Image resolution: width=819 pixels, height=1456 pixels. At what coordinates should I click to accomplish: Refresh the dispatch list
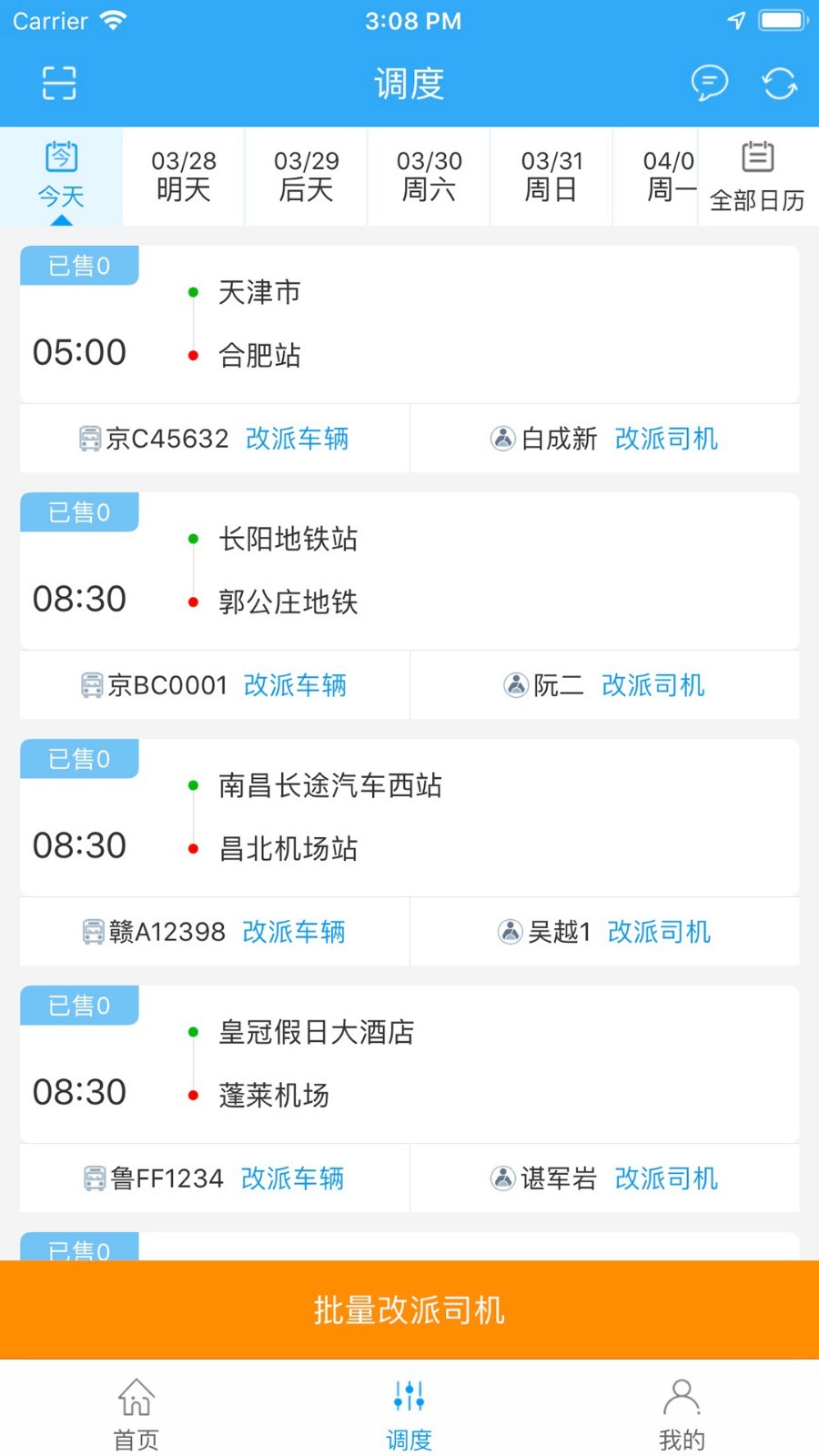pyautogui.click(x=780, y=84)
